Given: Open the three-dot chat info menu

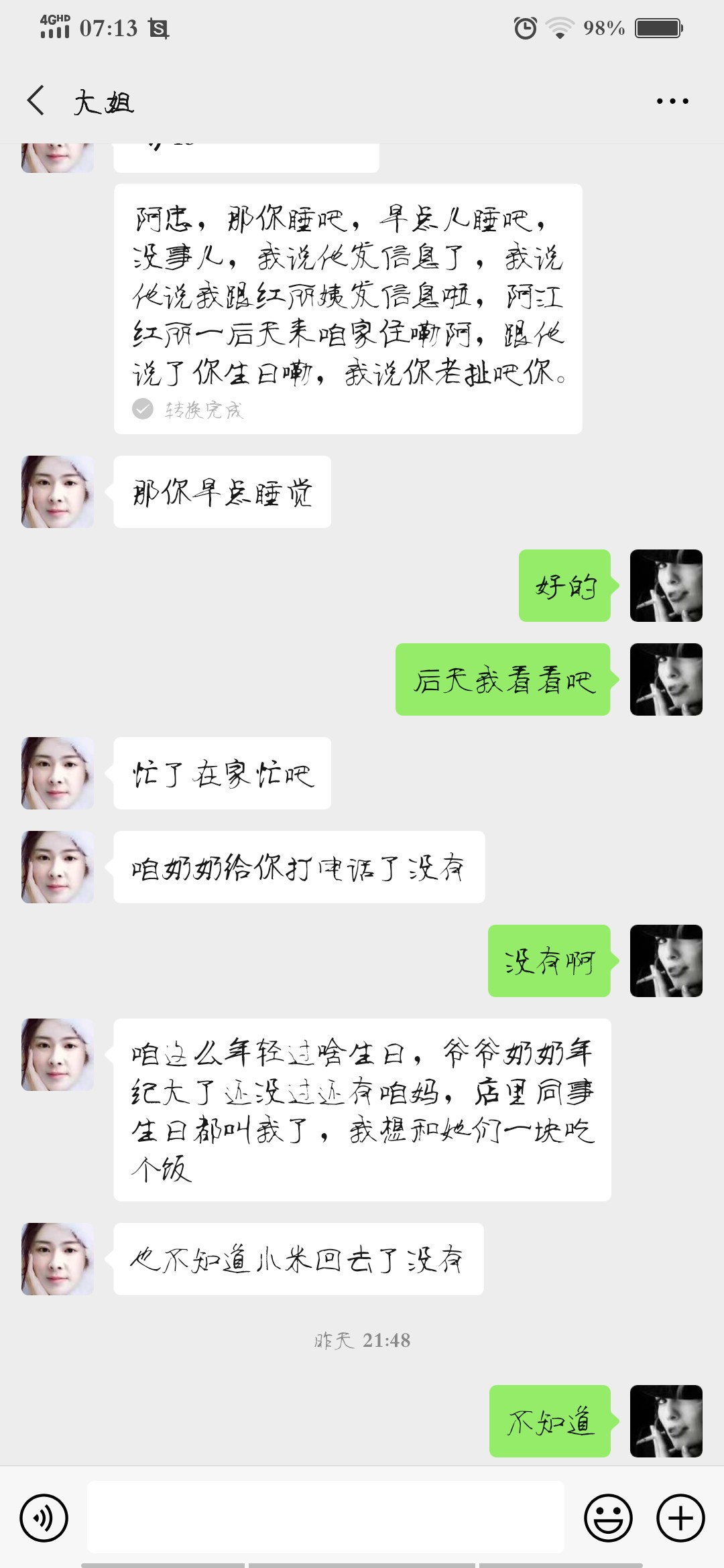Looking at the screenshot, I should click(x=672, y=101).
